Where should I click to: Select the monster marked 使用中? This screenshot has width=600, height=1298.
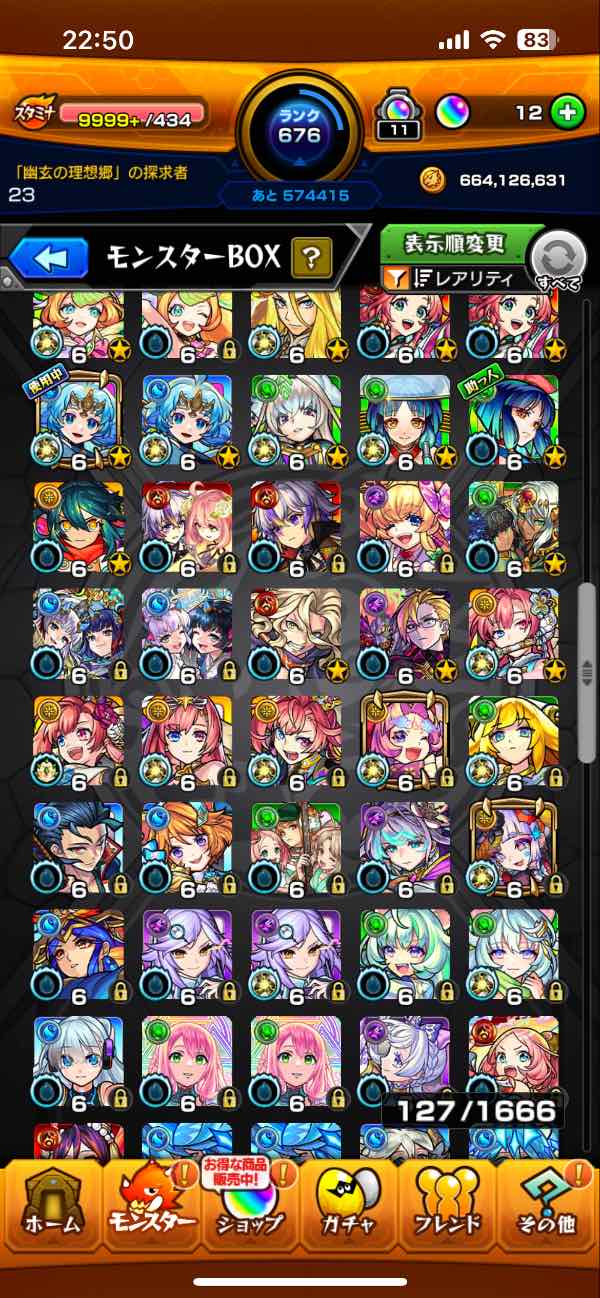(79, 420)
